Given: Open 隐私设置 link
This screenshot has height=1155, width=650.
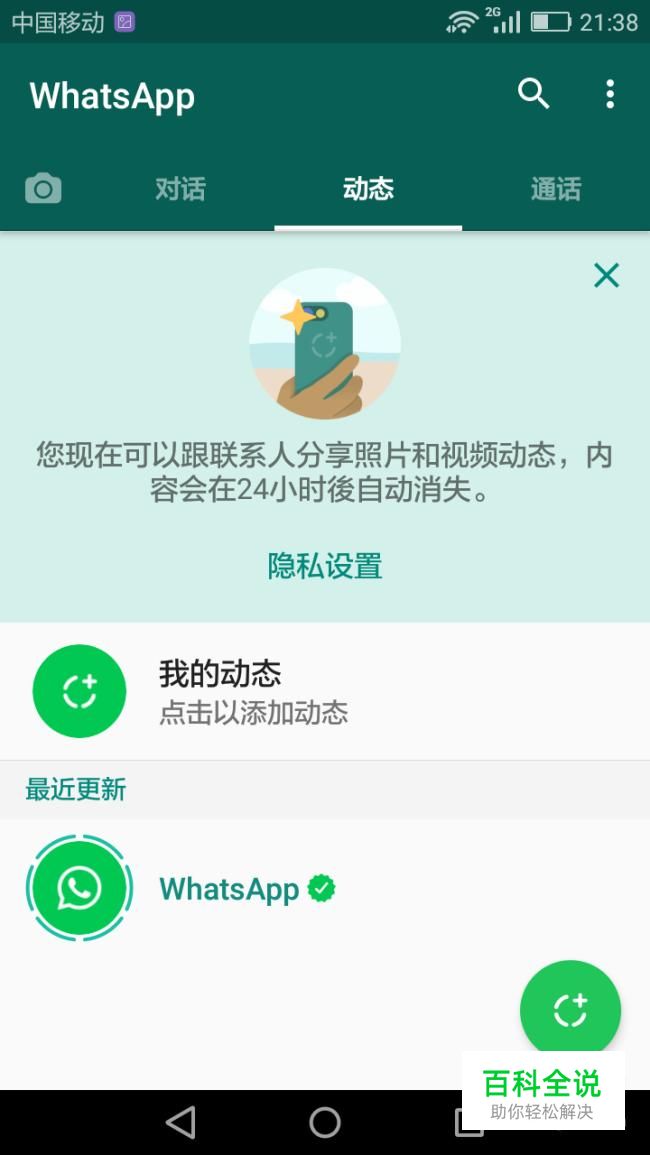Looking at the screenshot, I should (x=325, y=566).
